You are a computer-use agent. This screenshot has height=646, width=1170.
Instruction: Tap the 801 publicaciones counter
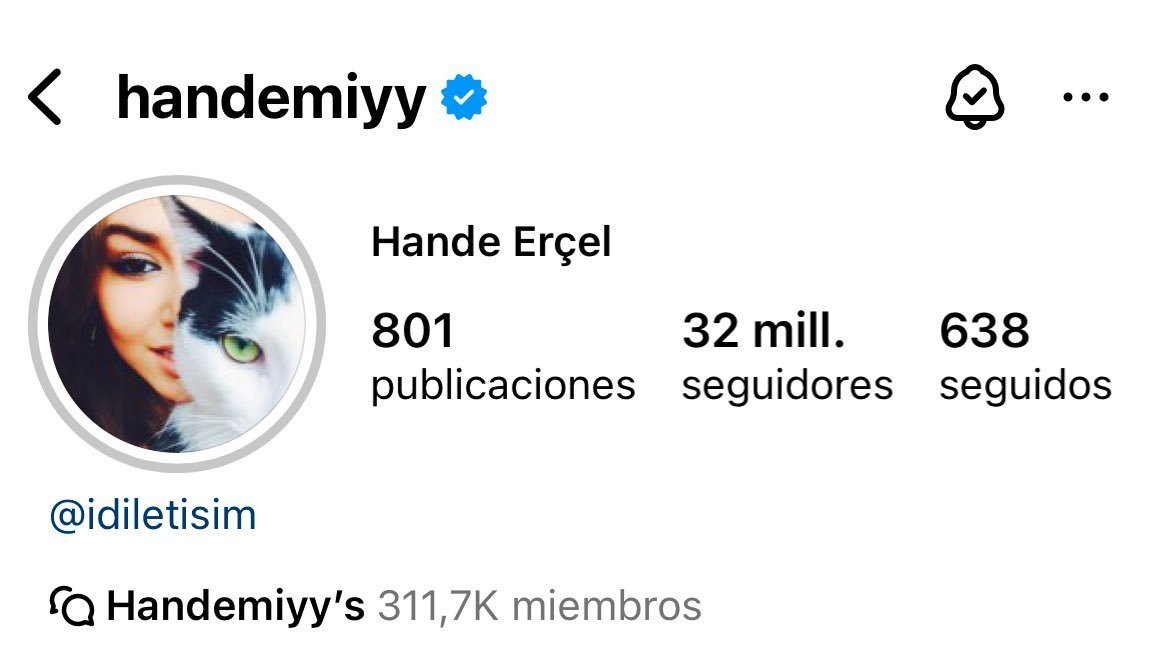coord(503,357)
